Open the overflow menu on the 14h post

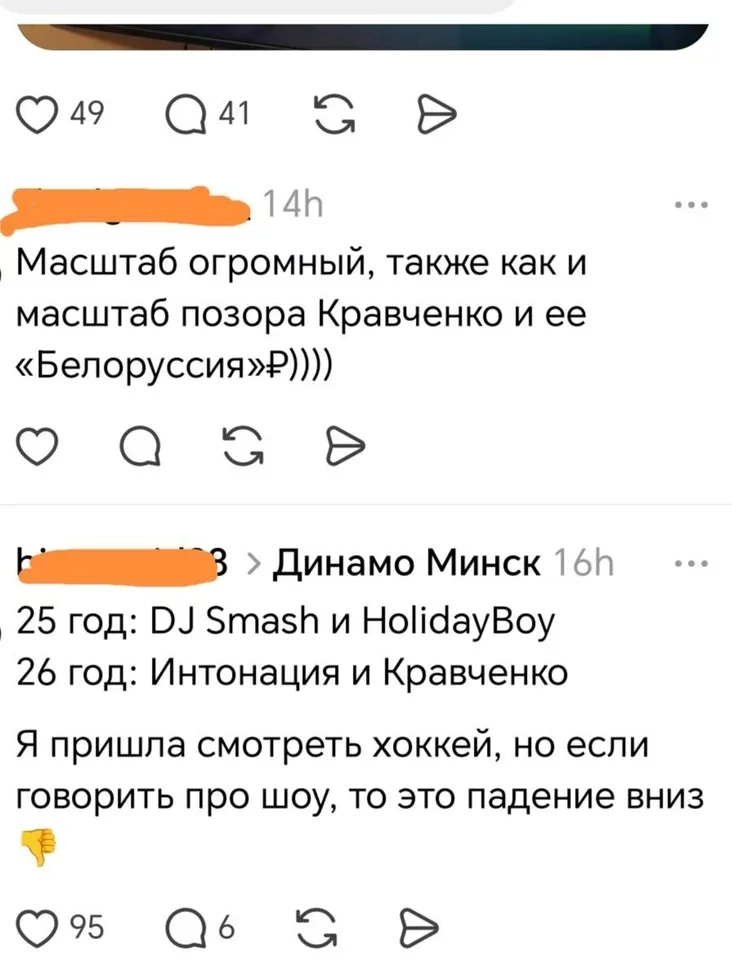click(692, 207)
